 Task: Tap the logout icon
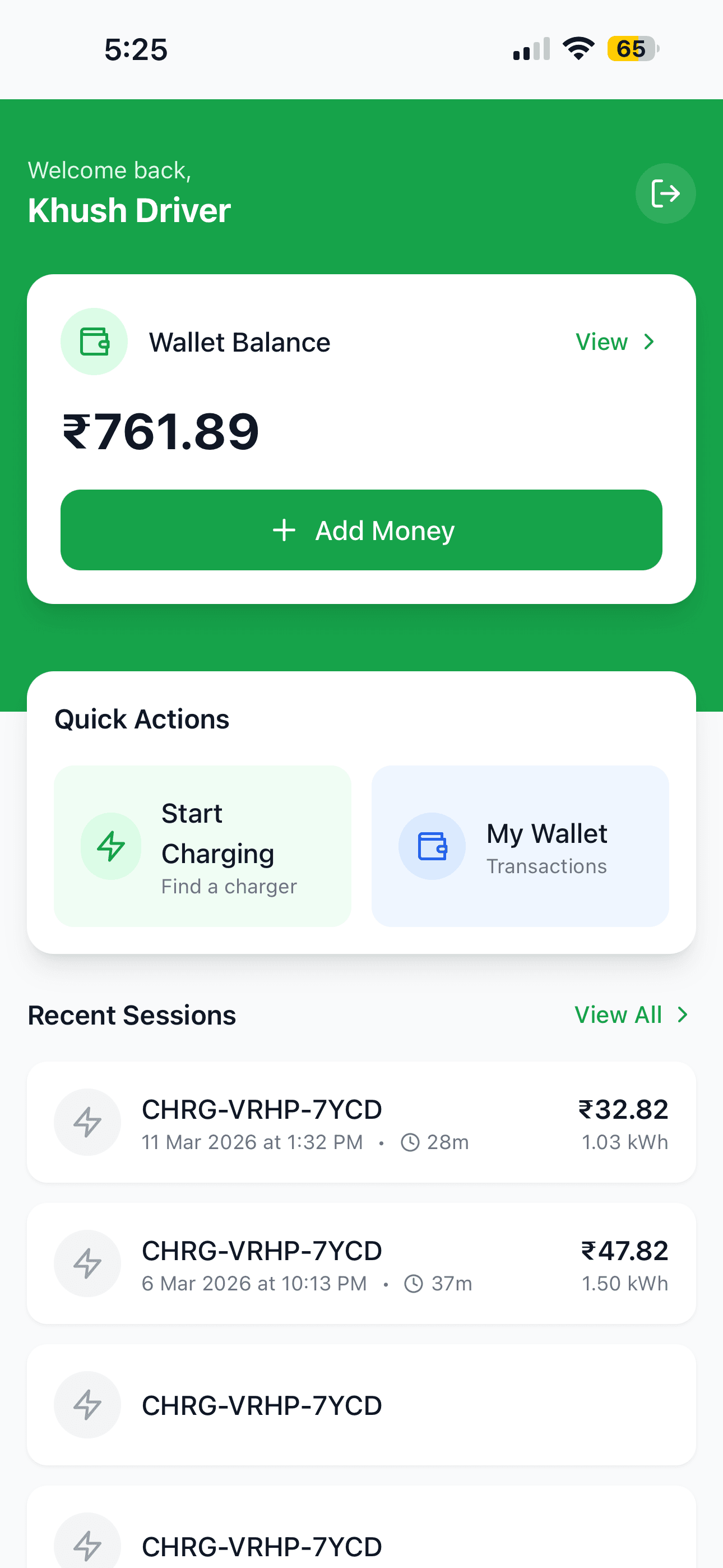665,193
